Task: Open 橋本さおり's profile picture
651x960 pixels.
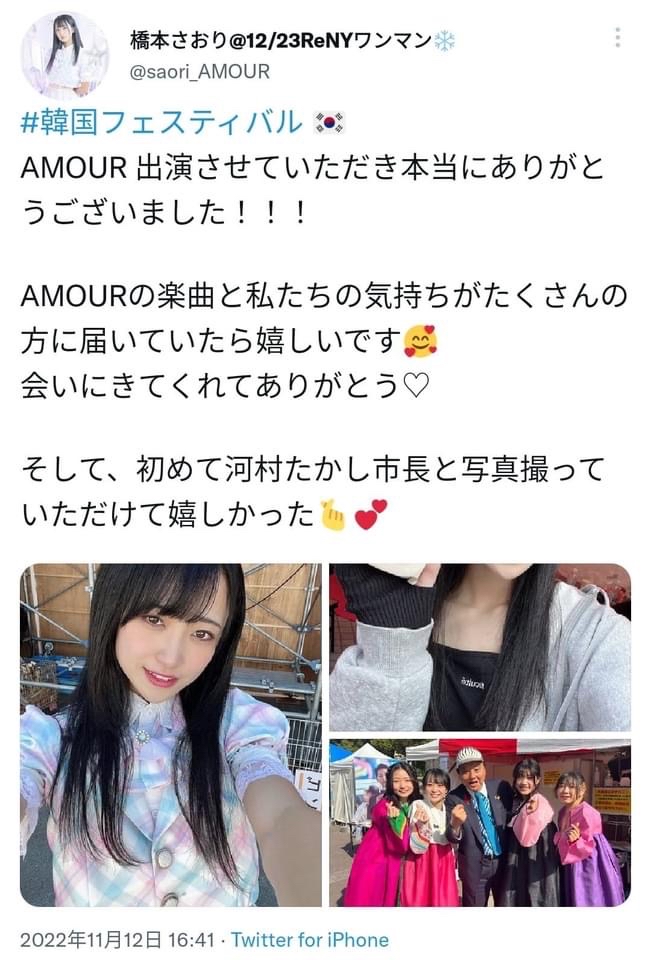Action: tap(64, 56)
